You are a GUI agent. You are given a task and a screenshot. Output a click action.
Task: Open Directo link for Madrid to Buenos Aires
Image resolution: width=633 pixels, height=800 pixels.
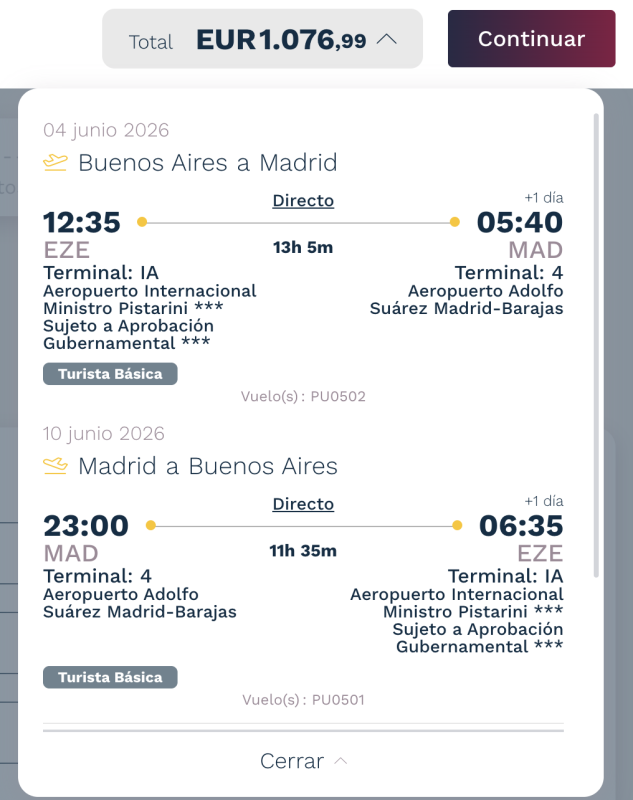[x=303, y=504]
